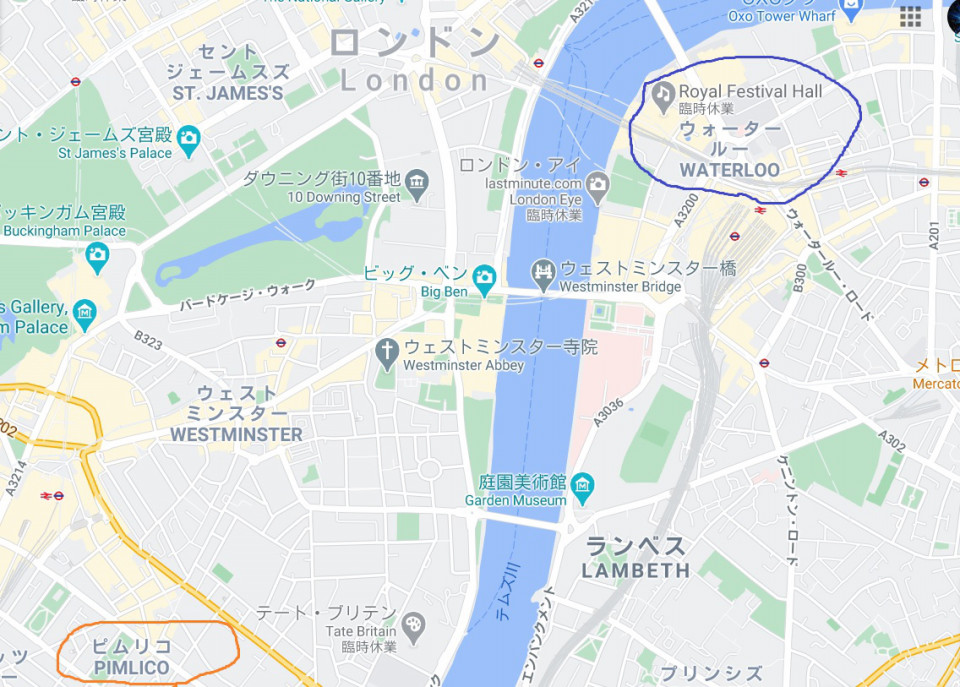The height and width of the screenshot is (687, 960).
Task: Tap the London Eye camera marker
Action: [598, 184]
